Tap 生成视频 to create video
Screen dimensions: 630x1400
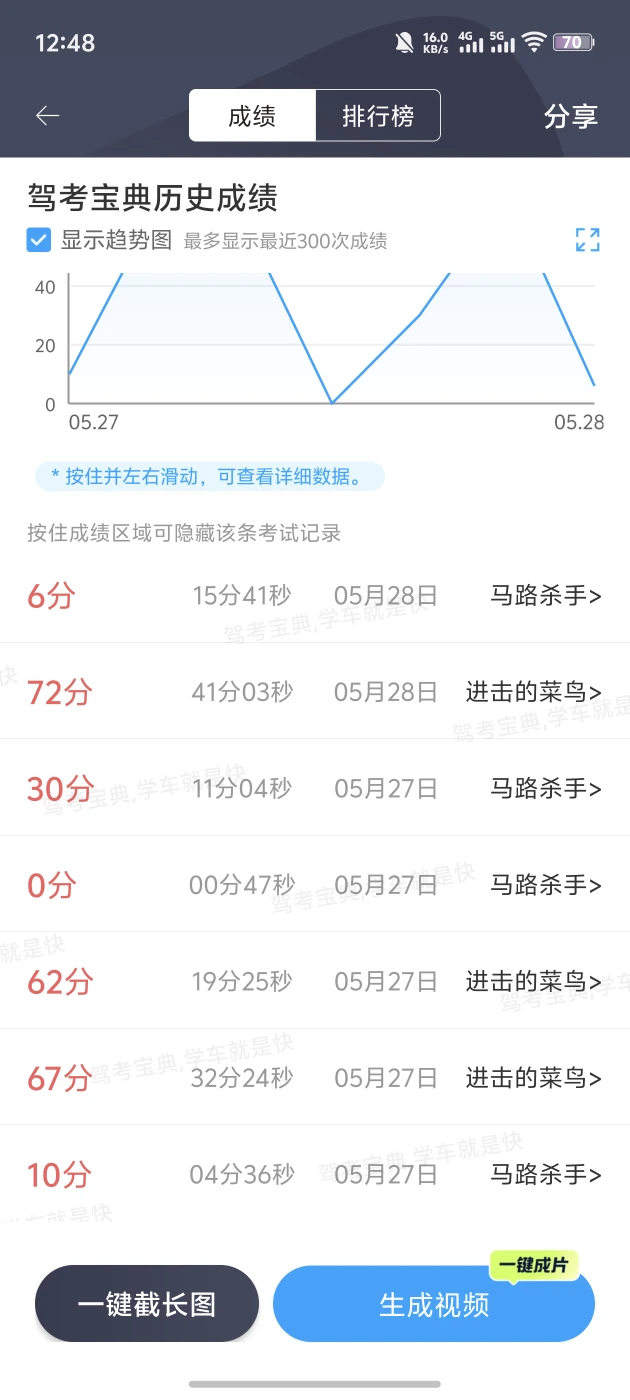(x=434, y=1304)
